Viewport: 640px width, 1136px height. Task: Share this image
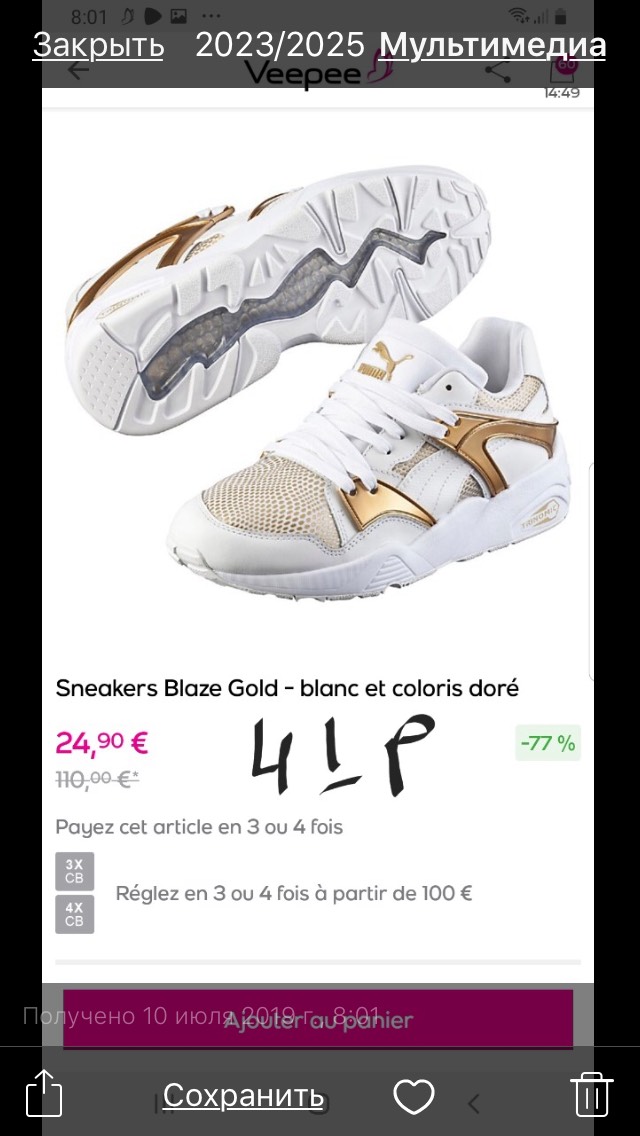(x=44, y=1093)
